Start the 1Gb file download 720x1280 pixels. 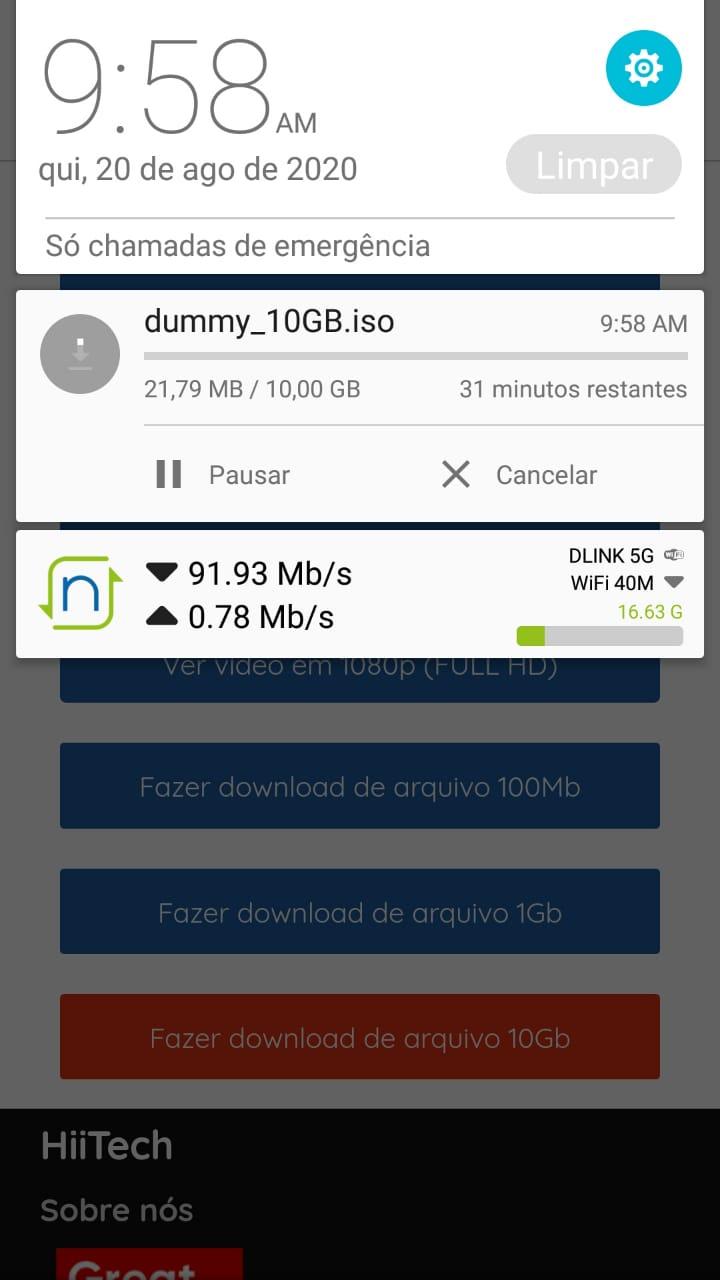point(360,912)
